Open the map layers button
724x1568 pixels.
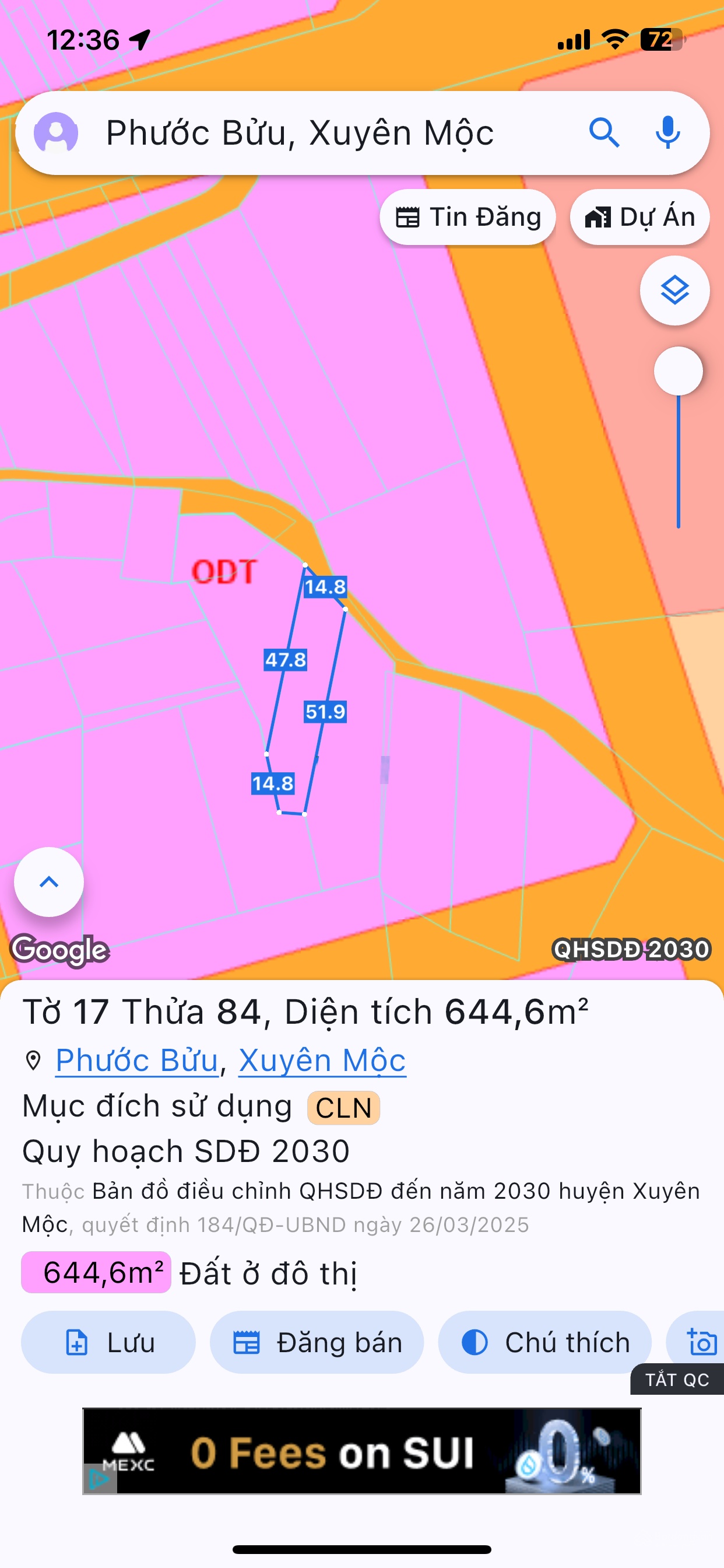click(x=674, y=290)
